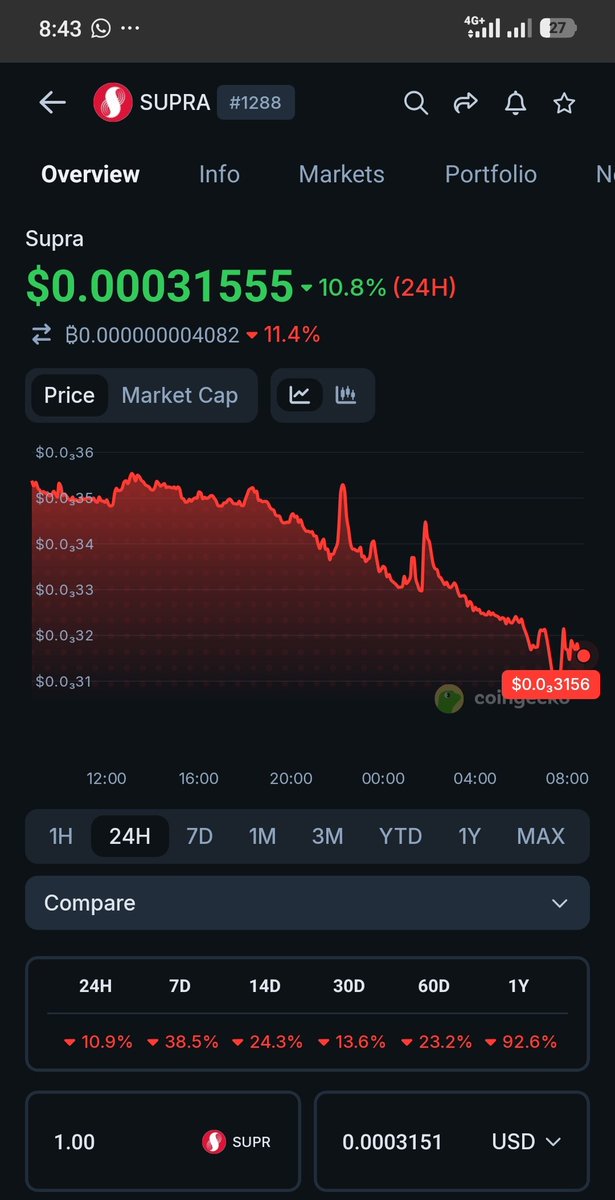Select the Market Cap chart view
The image size is (615, 1200).
pyautogui.click(x=180, y=395)
